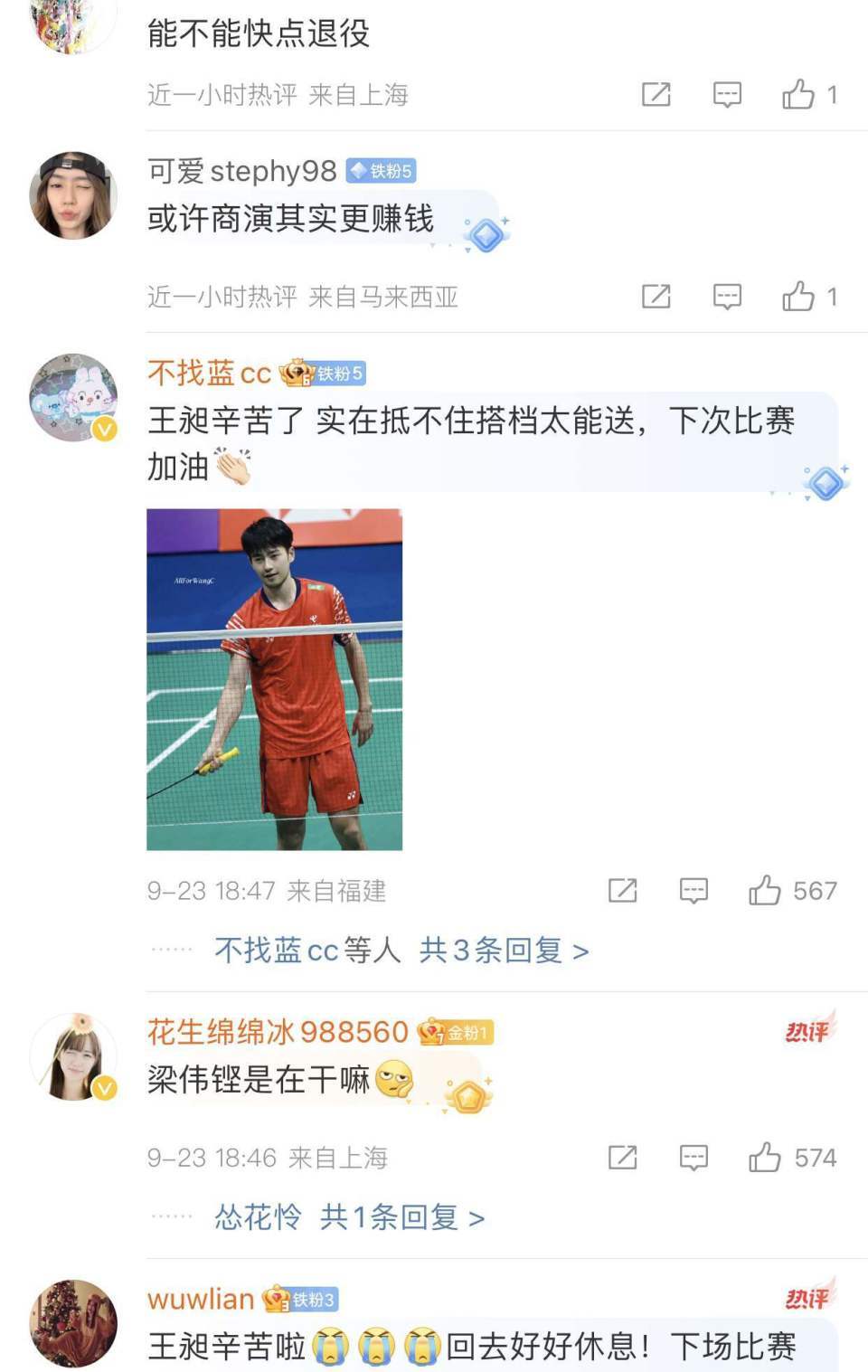This screenshot has height=1372, width=868.
Task: Like 不找蓝cc's comment with 567 likes
Action: [x=765, y=891]
